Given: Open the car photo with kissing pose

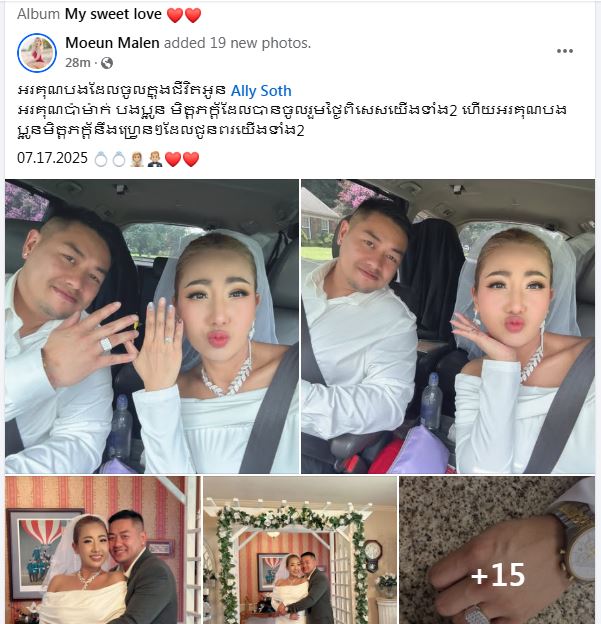Looking at the screenshot, I should pyautogui.click(x=448, y=326).
